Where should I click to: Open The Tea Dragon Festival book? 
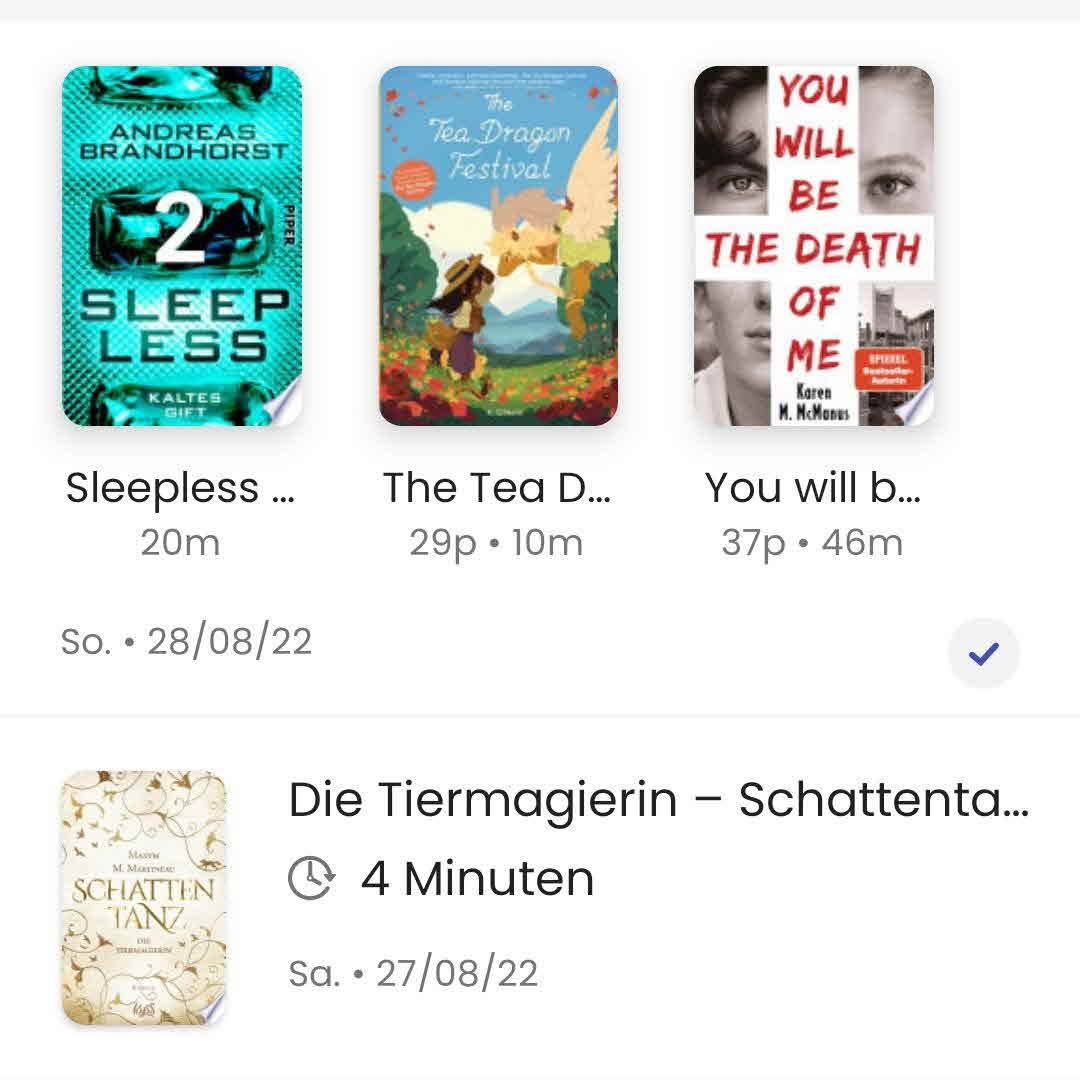tap(498, 246)
